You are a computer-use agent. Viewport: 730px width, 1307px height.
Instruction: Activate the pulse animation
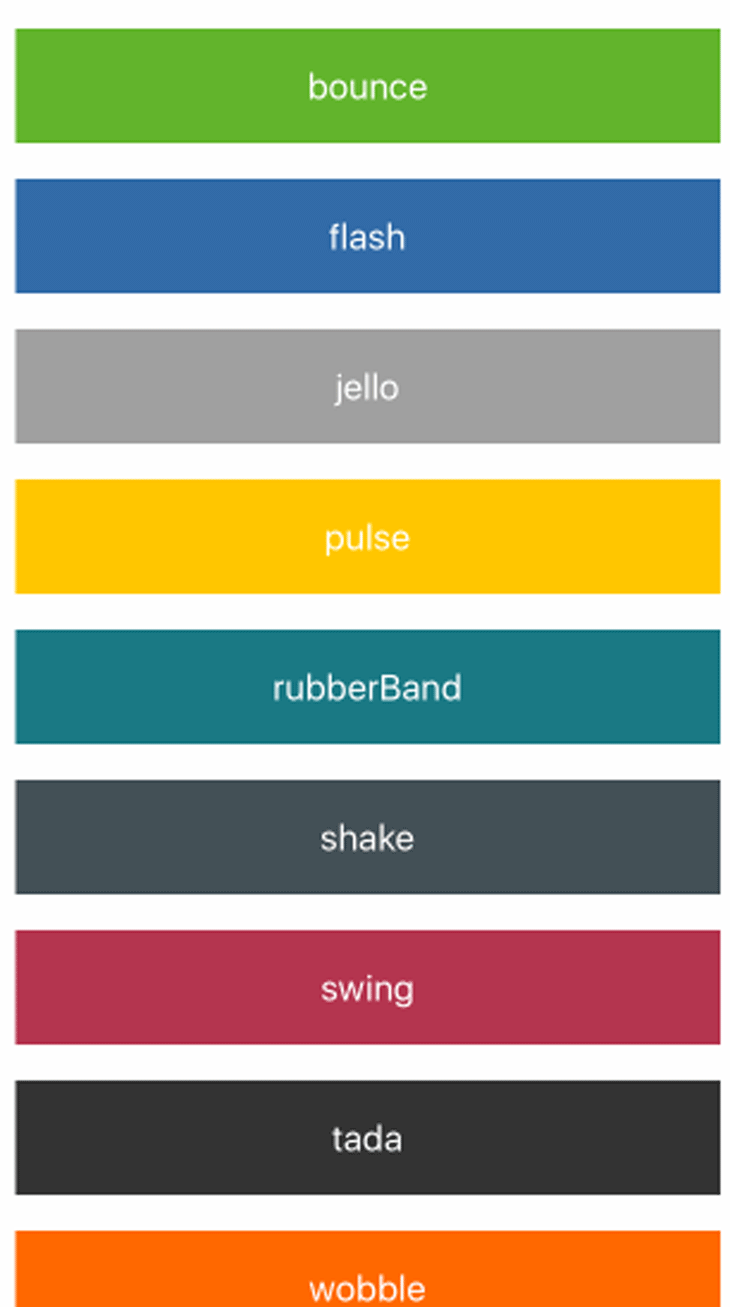coord(365,537)
